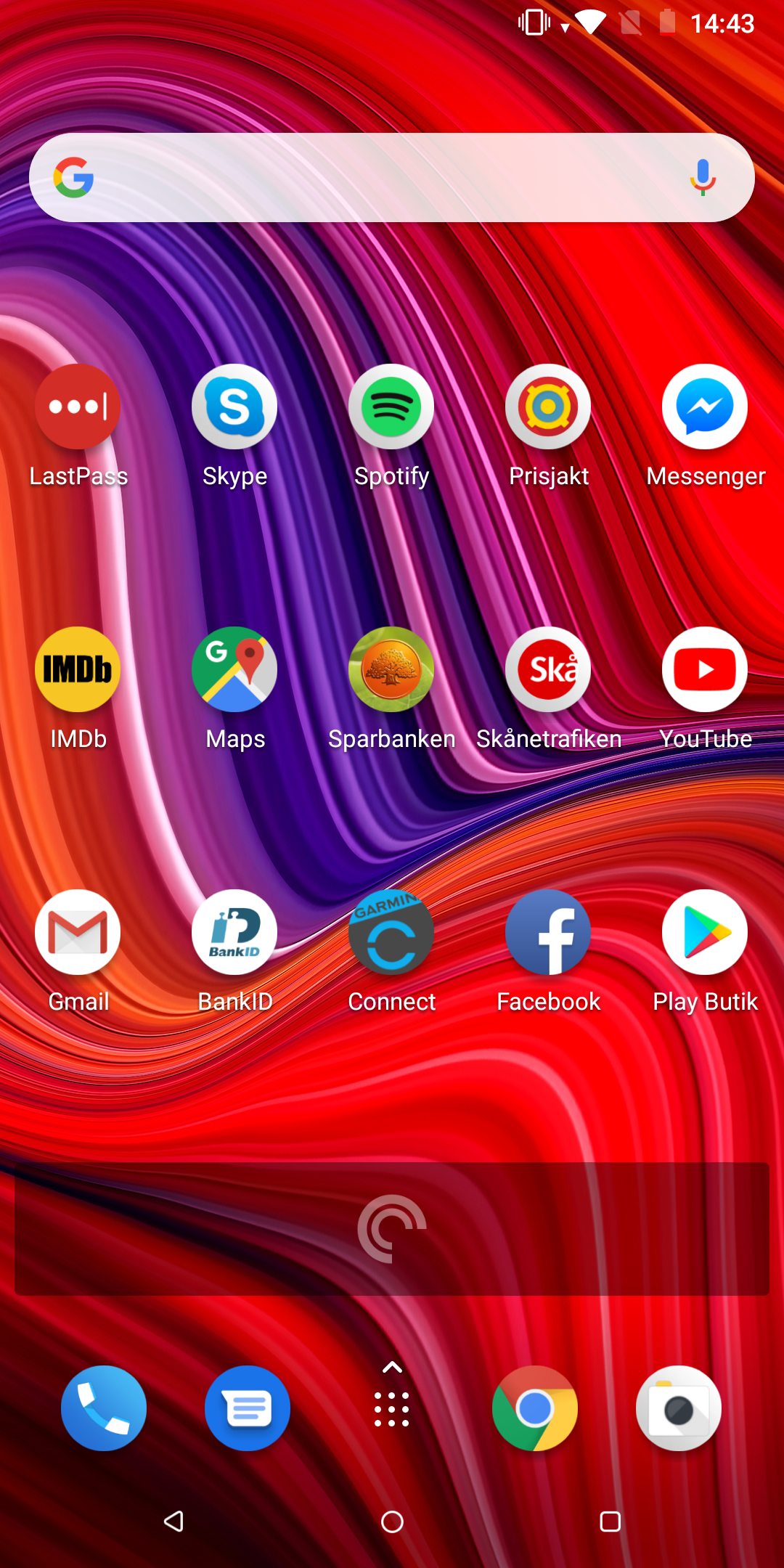The height and width of the screenshot is (1568, 784).
Task: Open Messenger
Action: pos(705,407)
